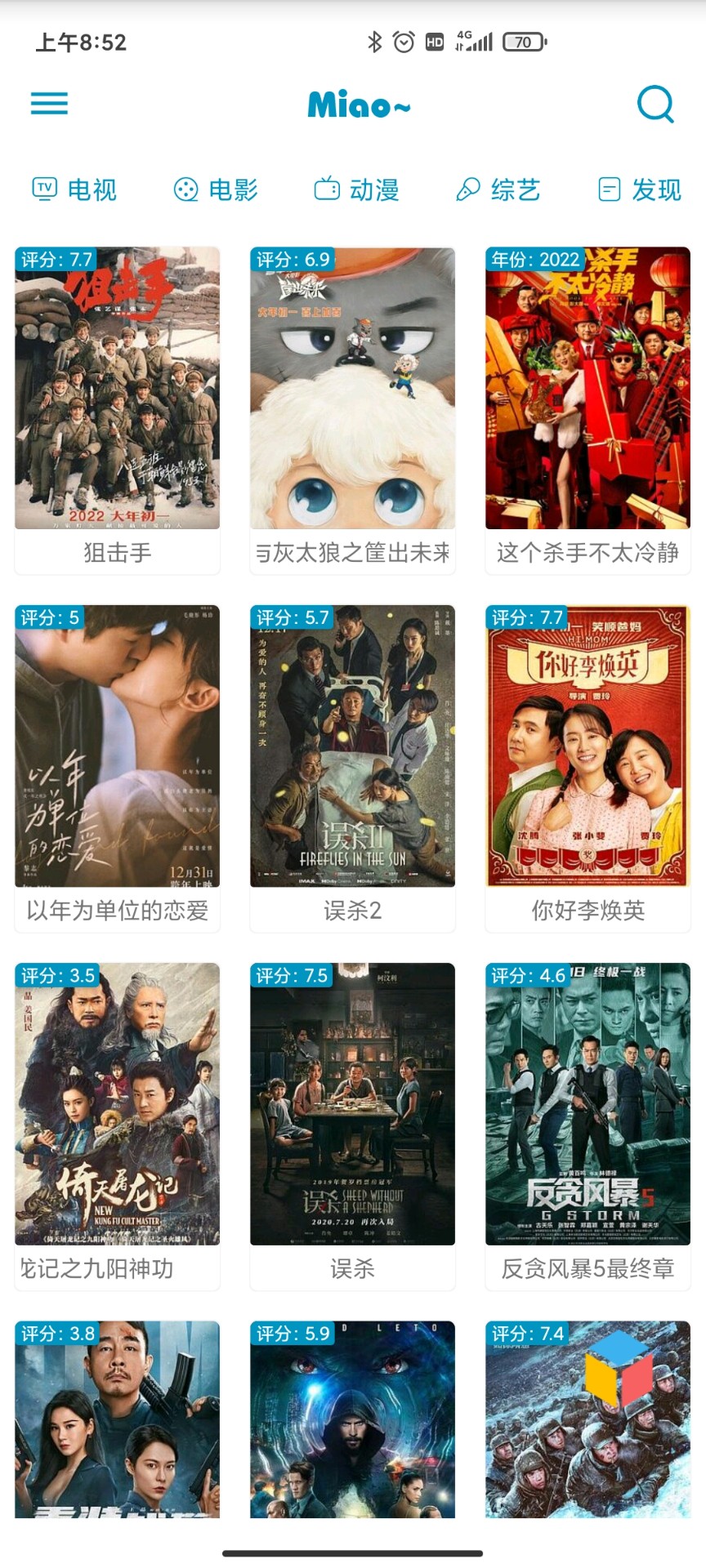Select the 动漫 category

(357, 189)
